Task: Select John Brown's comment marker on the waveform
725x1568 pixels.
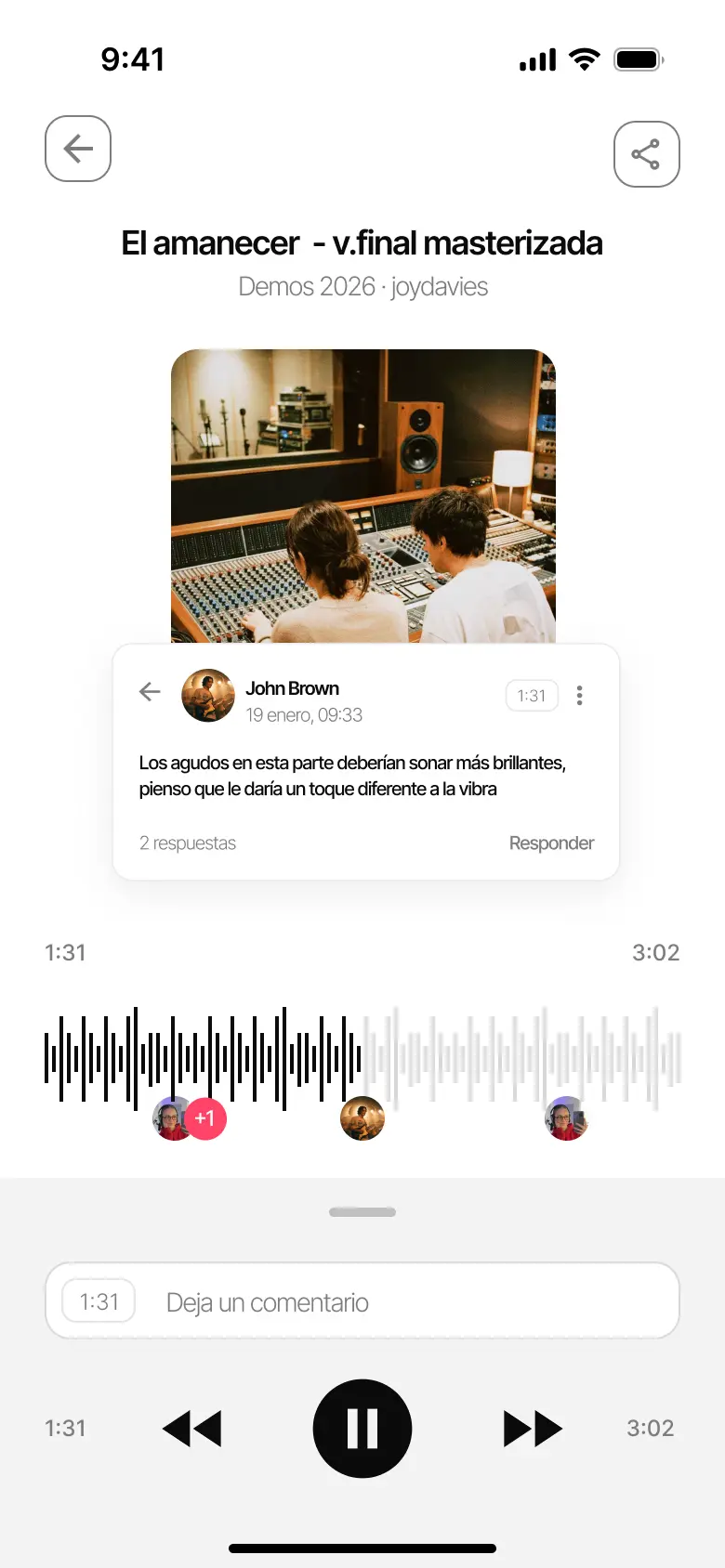Action: click(x=362, y=1119)
